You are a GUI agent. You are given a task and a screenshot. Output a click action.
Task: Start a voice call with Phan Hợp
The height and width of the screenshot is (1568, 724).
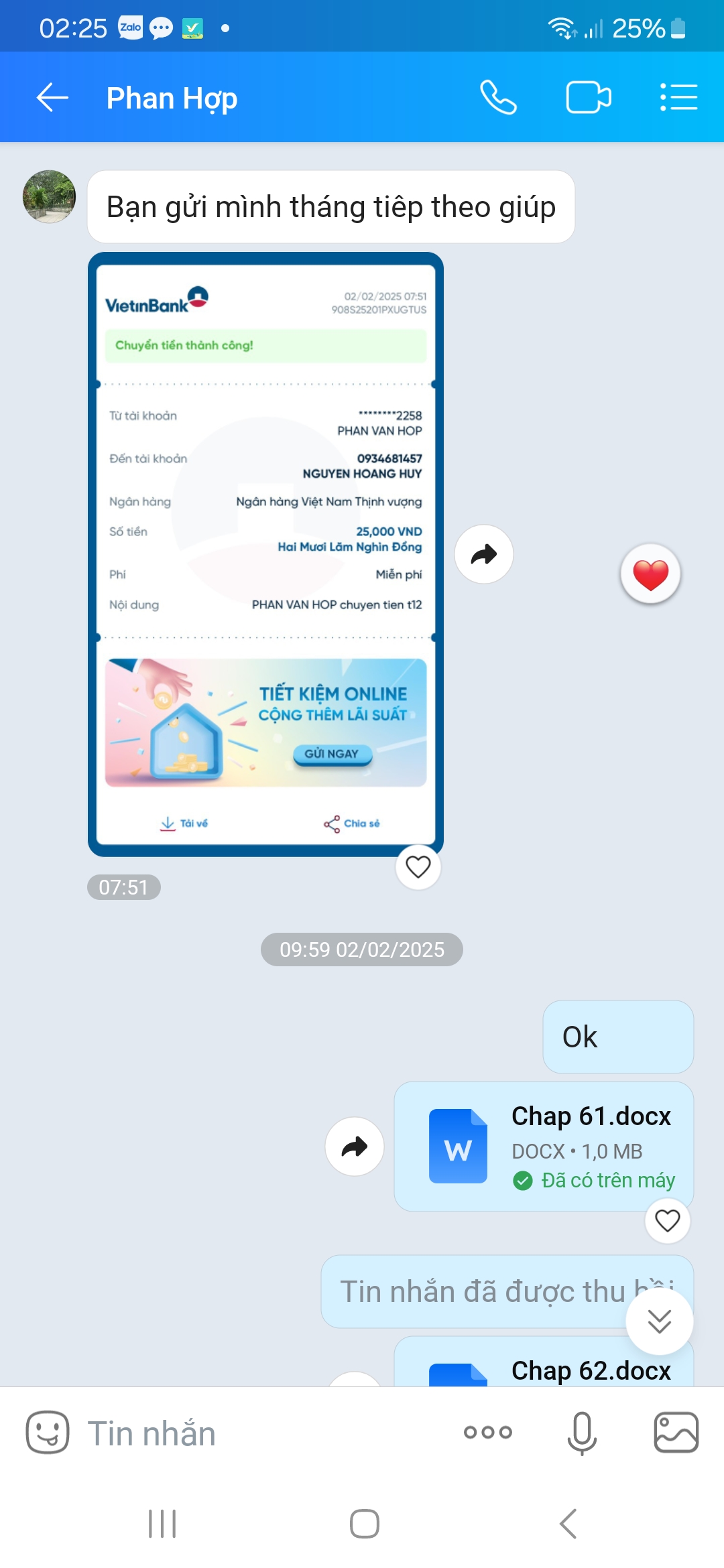[498, 98]
